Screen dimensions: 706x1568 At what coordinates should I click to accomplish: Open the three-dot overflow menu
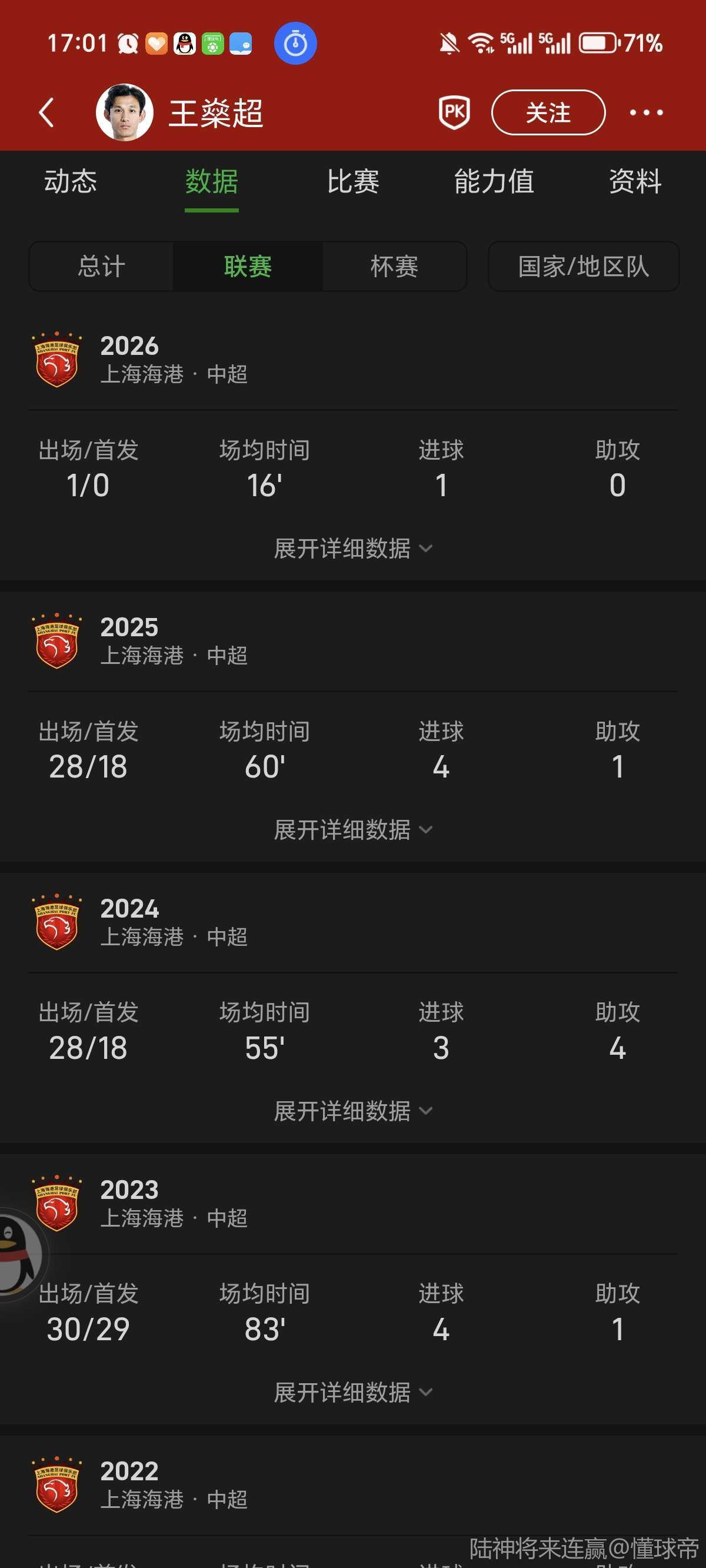[646, 112]
